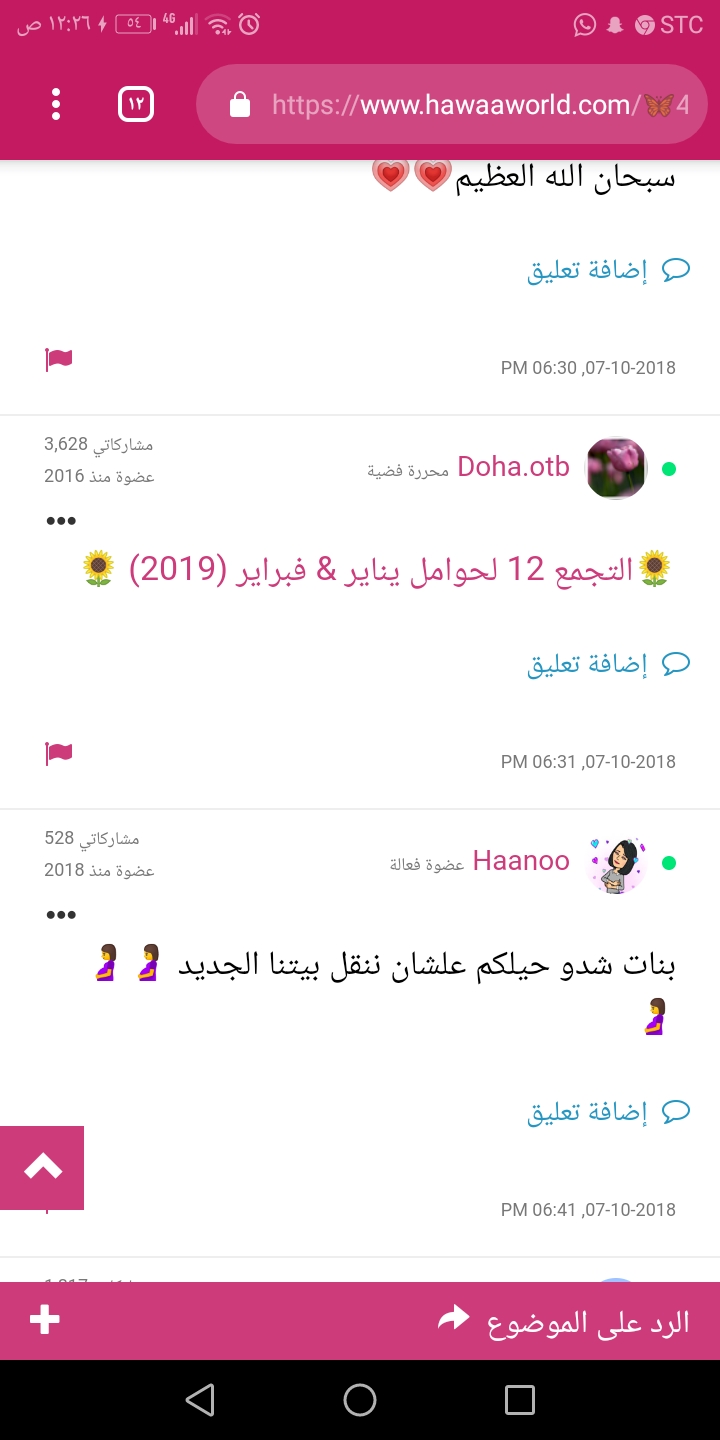Open the recent apps overview
This screenshot has width=720, height=1440.
pos(519,1400)
